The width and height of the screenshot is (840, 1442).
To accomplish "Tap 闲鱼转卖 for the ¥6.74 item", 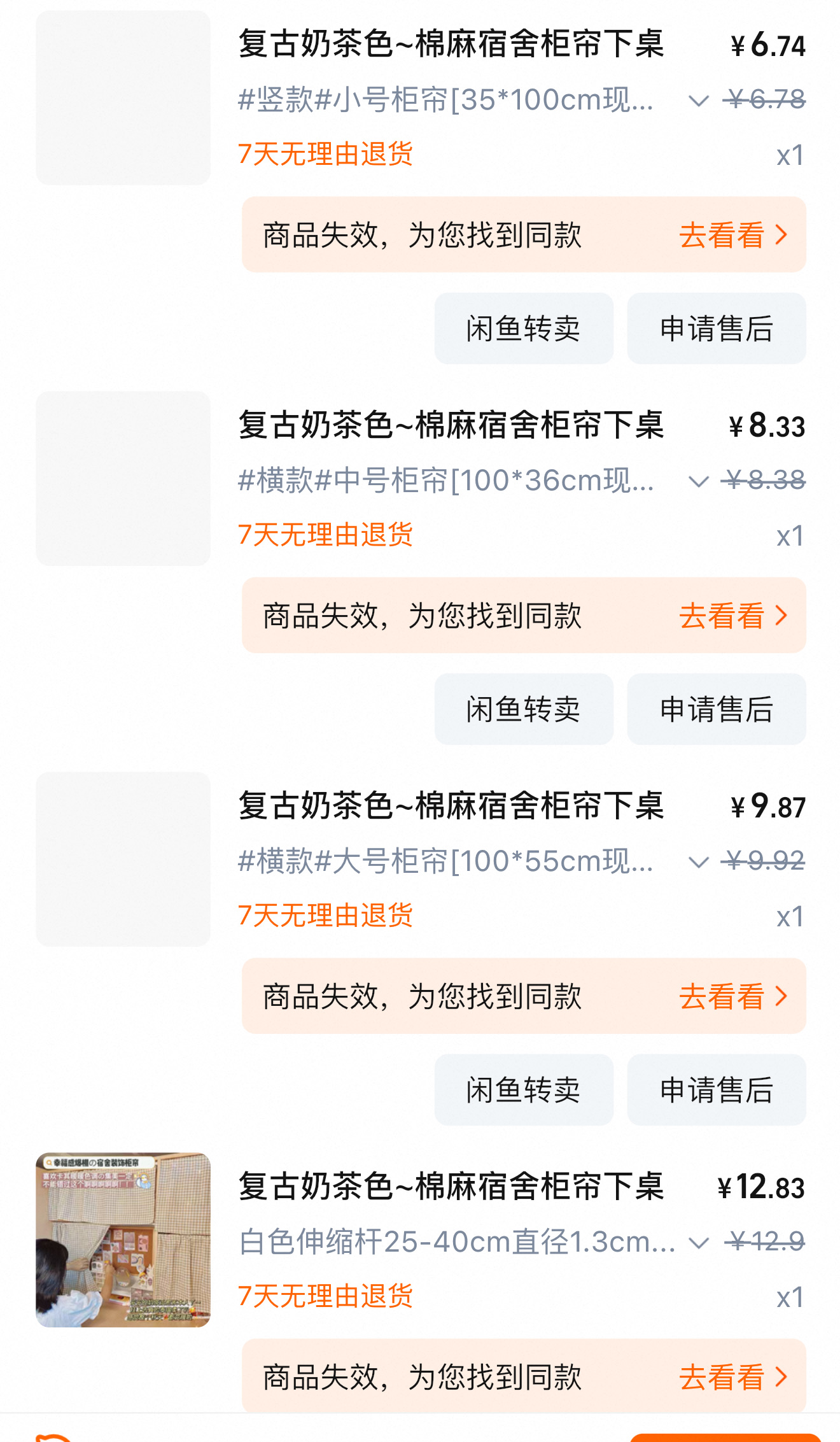I will (524, 329).
